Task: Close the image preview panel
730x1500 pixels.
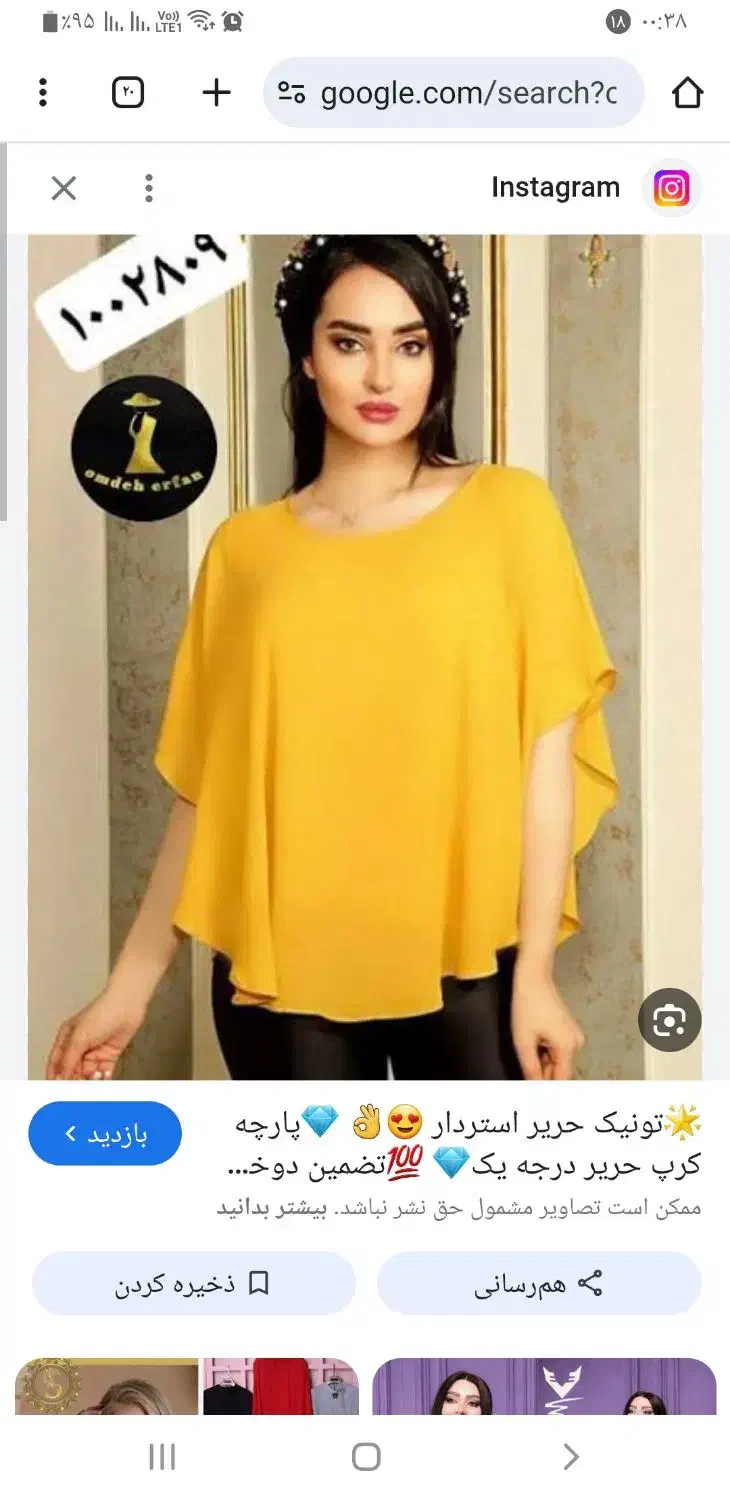Action: pyautogui.click(x=64, y=188)
